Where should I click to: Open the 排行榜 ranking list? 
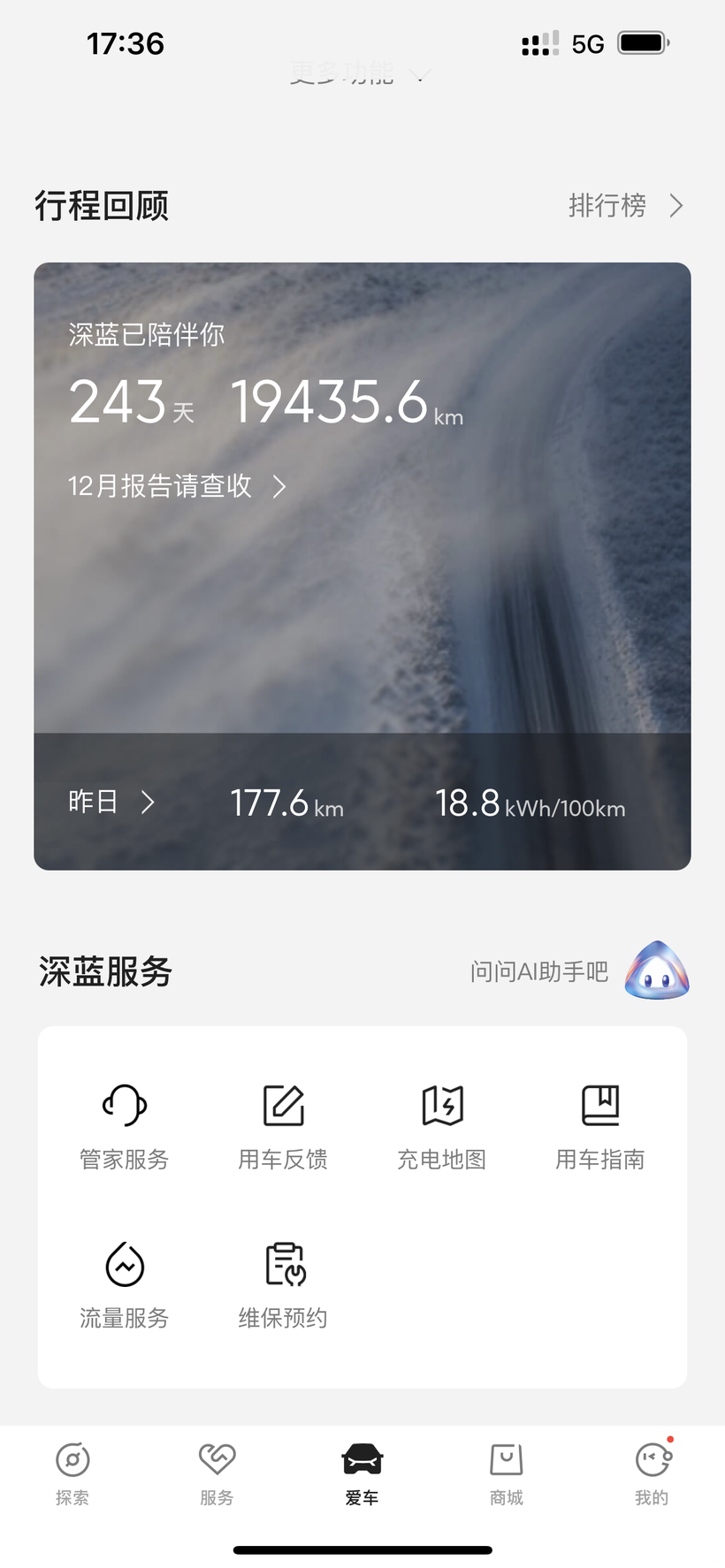pos(624,206)
